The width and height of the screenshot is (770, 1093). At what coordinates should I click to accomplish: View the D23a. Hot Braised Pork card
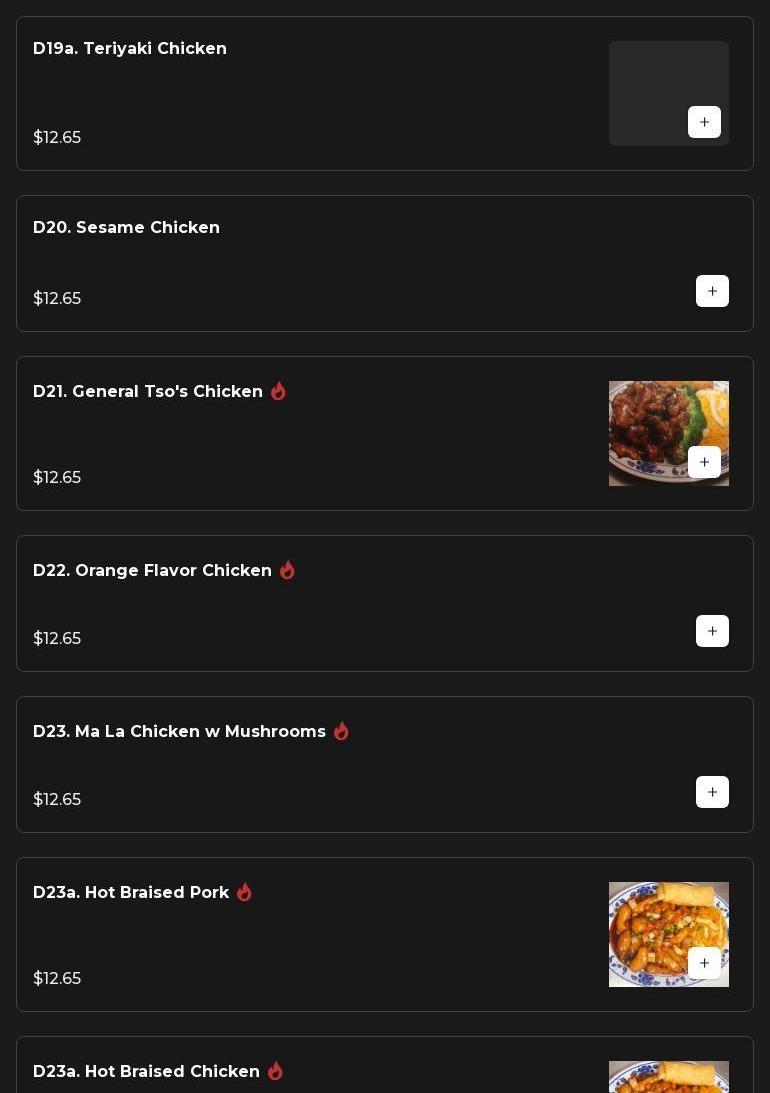[300, 934]
